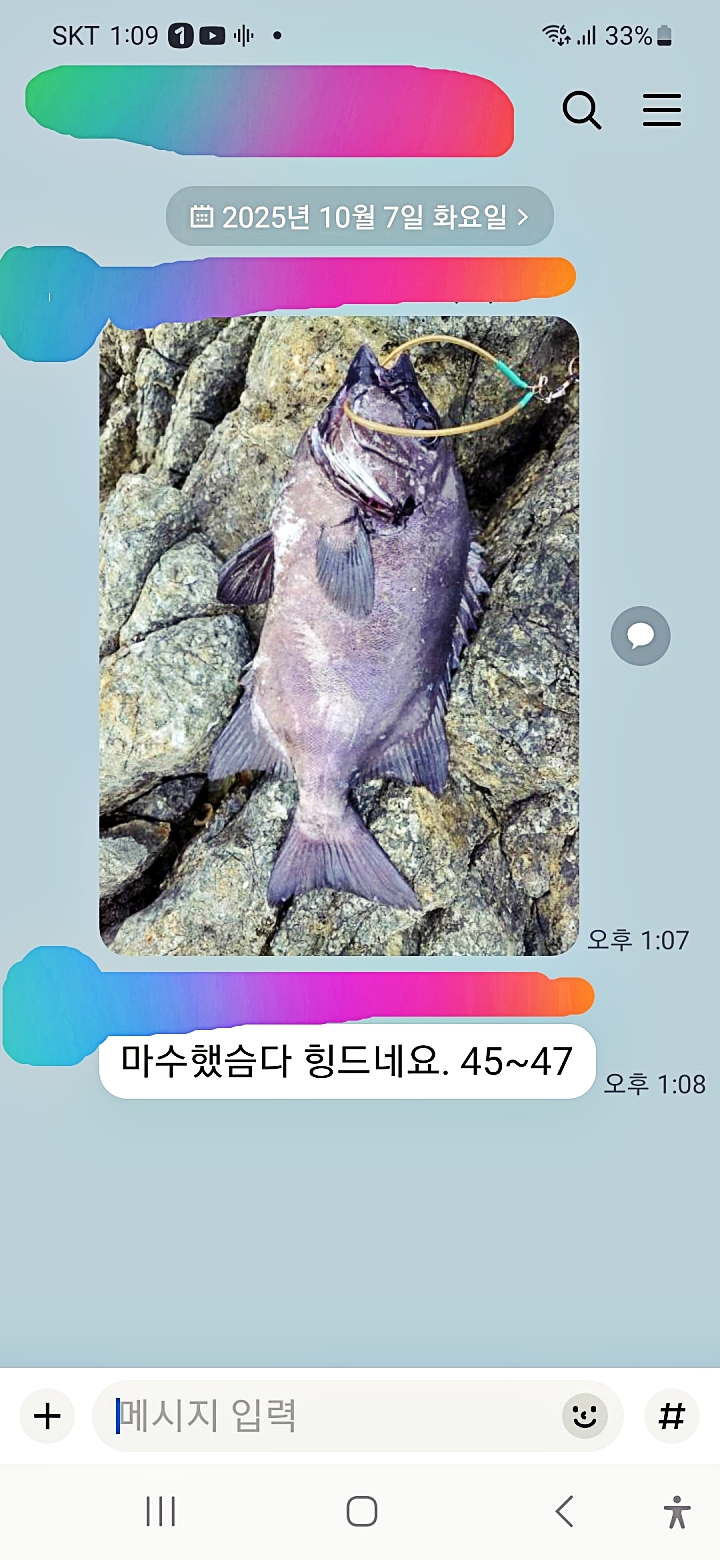Open the shared fish photo

tap(339, 635)
